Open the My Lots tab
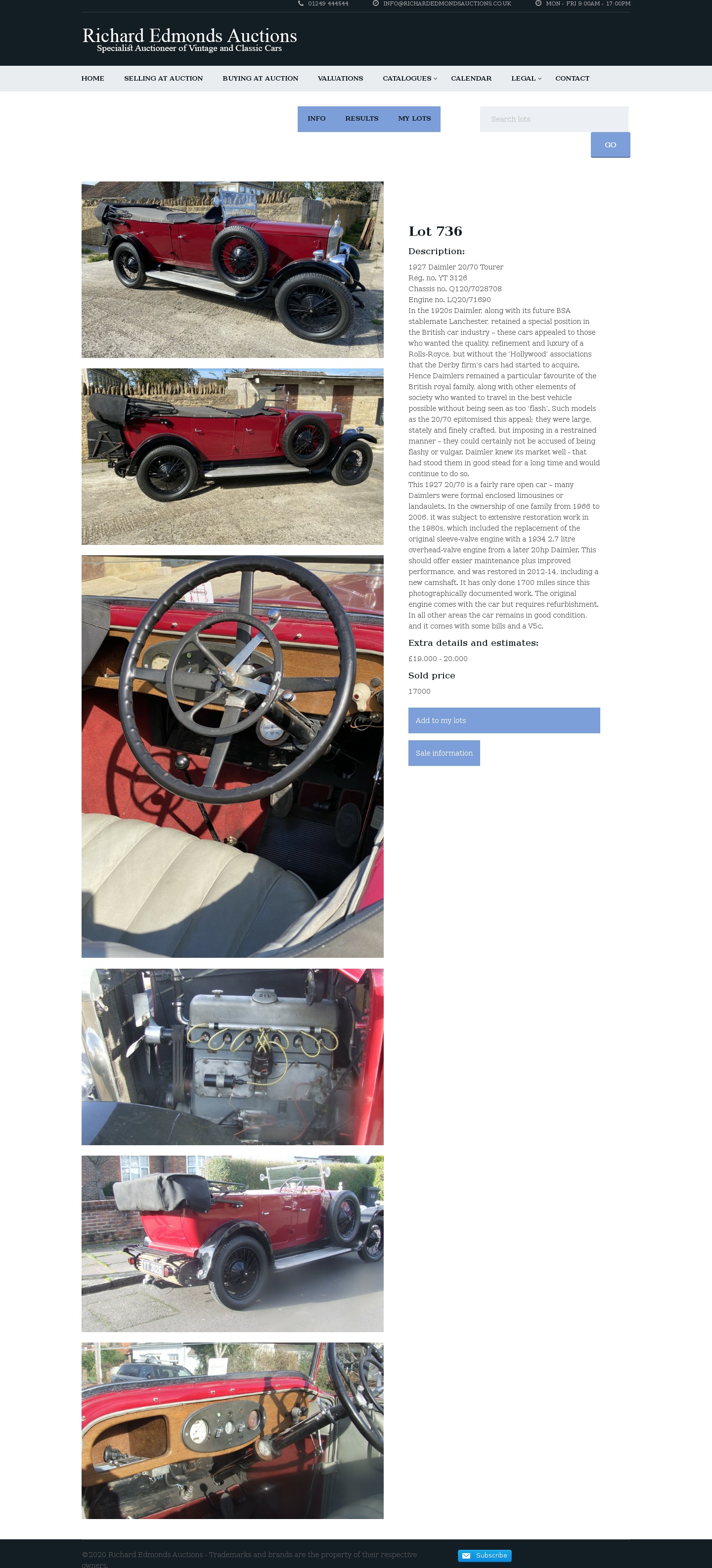 click(414, 119)
